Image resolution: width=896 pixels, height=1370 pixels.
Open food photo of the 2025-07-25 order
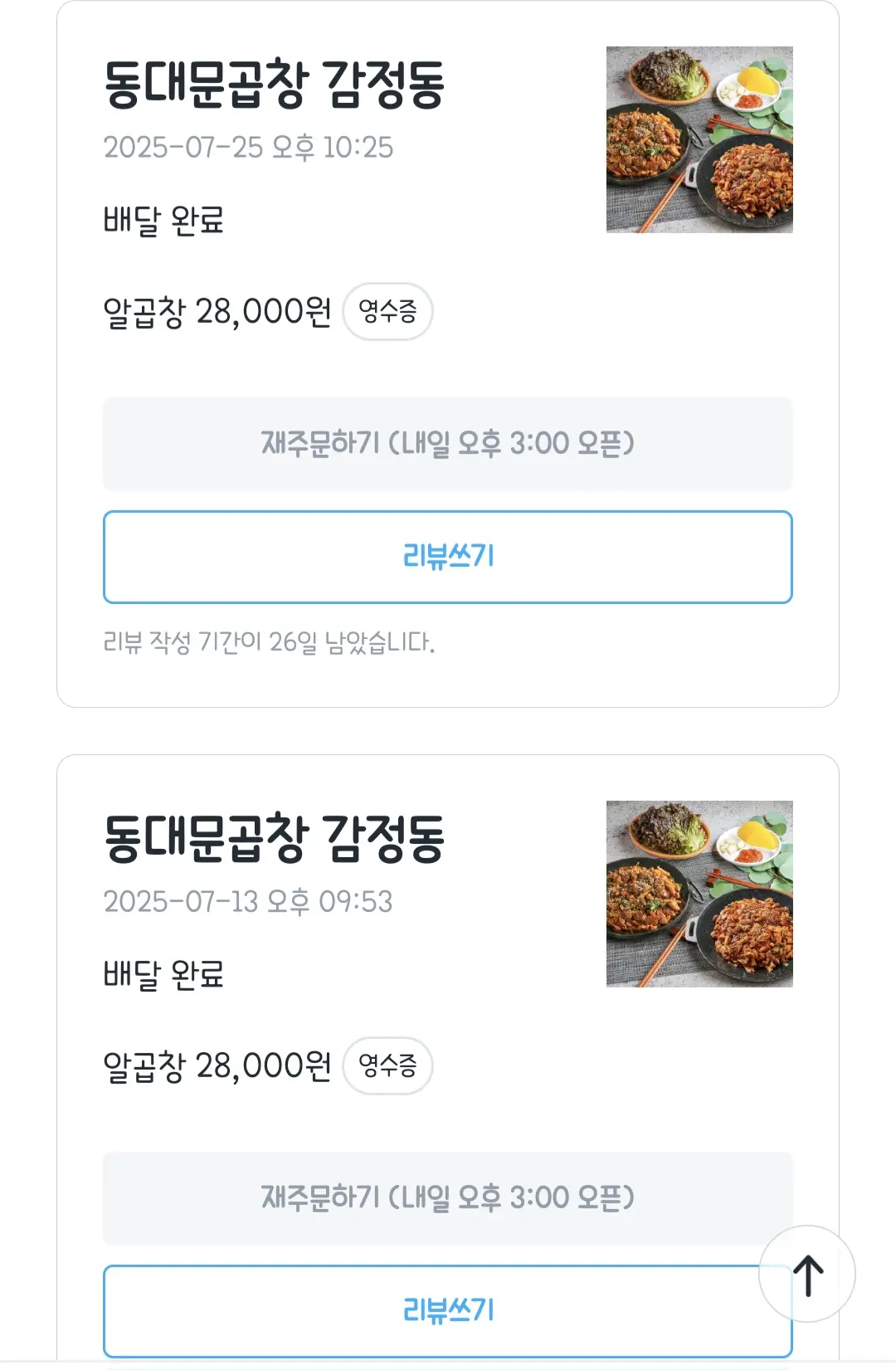(x=699, y=139)
